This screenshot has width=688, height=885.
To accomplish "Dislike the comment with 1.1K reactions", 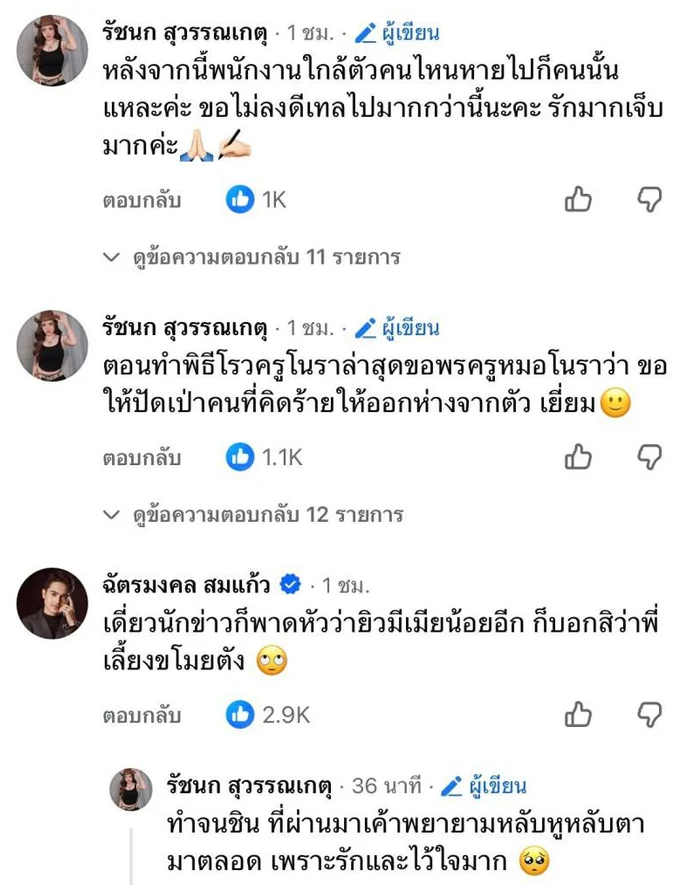I will pos(650,457).
